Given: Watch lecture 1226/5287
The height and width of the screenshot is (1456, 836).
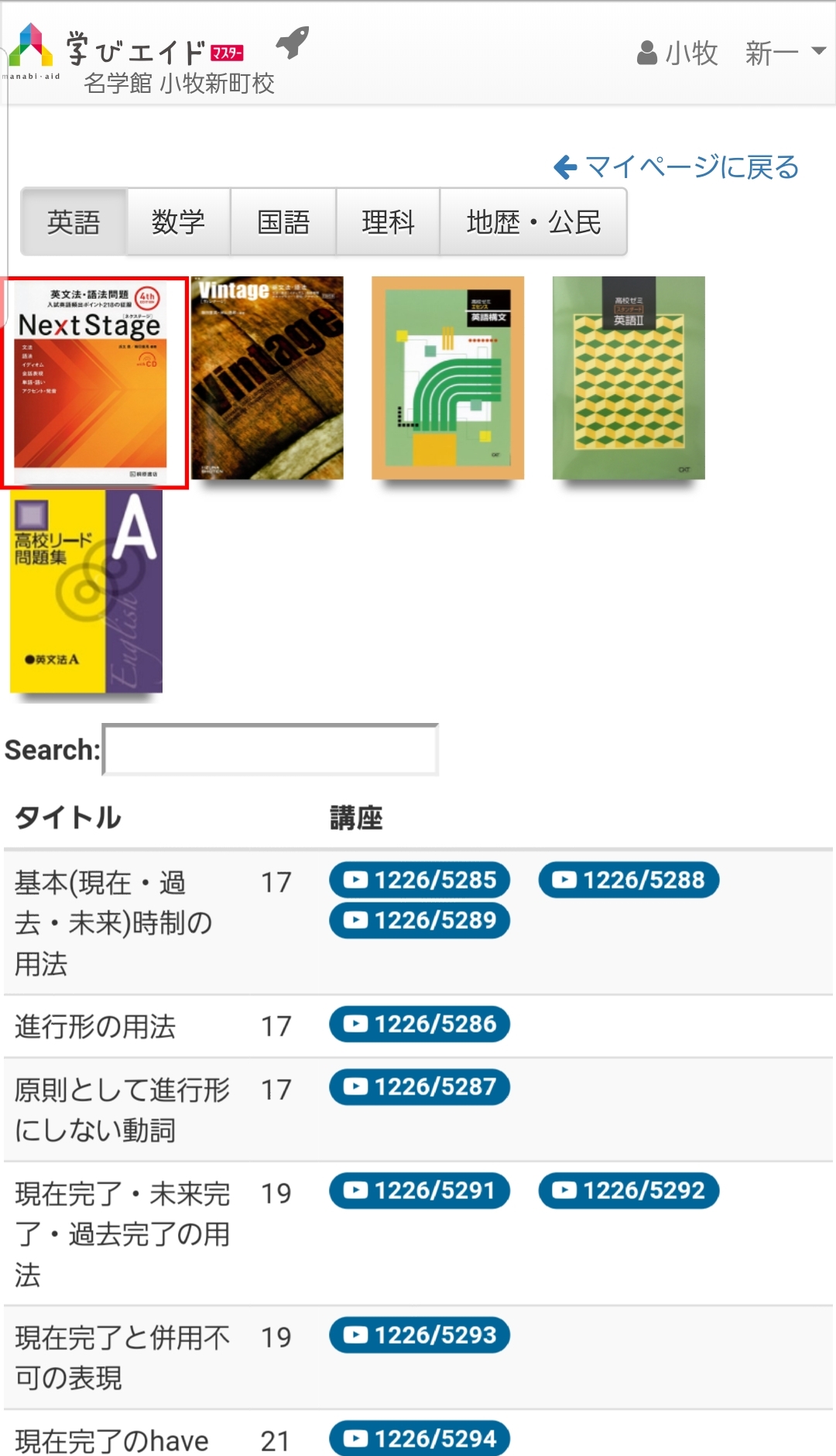Looking at the screenshot, I should 420,1087.
